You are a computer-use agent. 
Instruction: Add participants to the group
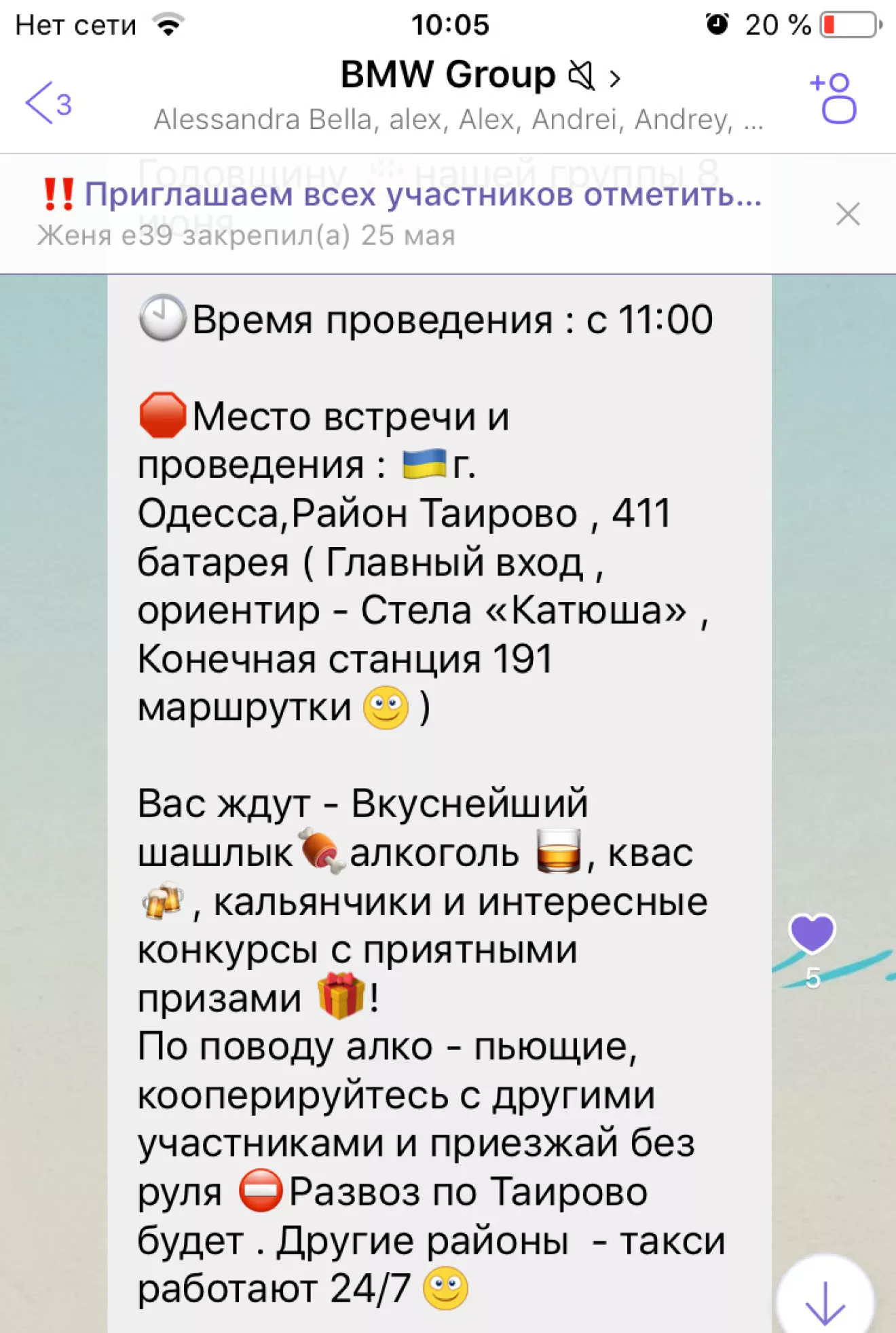point(834,98)
